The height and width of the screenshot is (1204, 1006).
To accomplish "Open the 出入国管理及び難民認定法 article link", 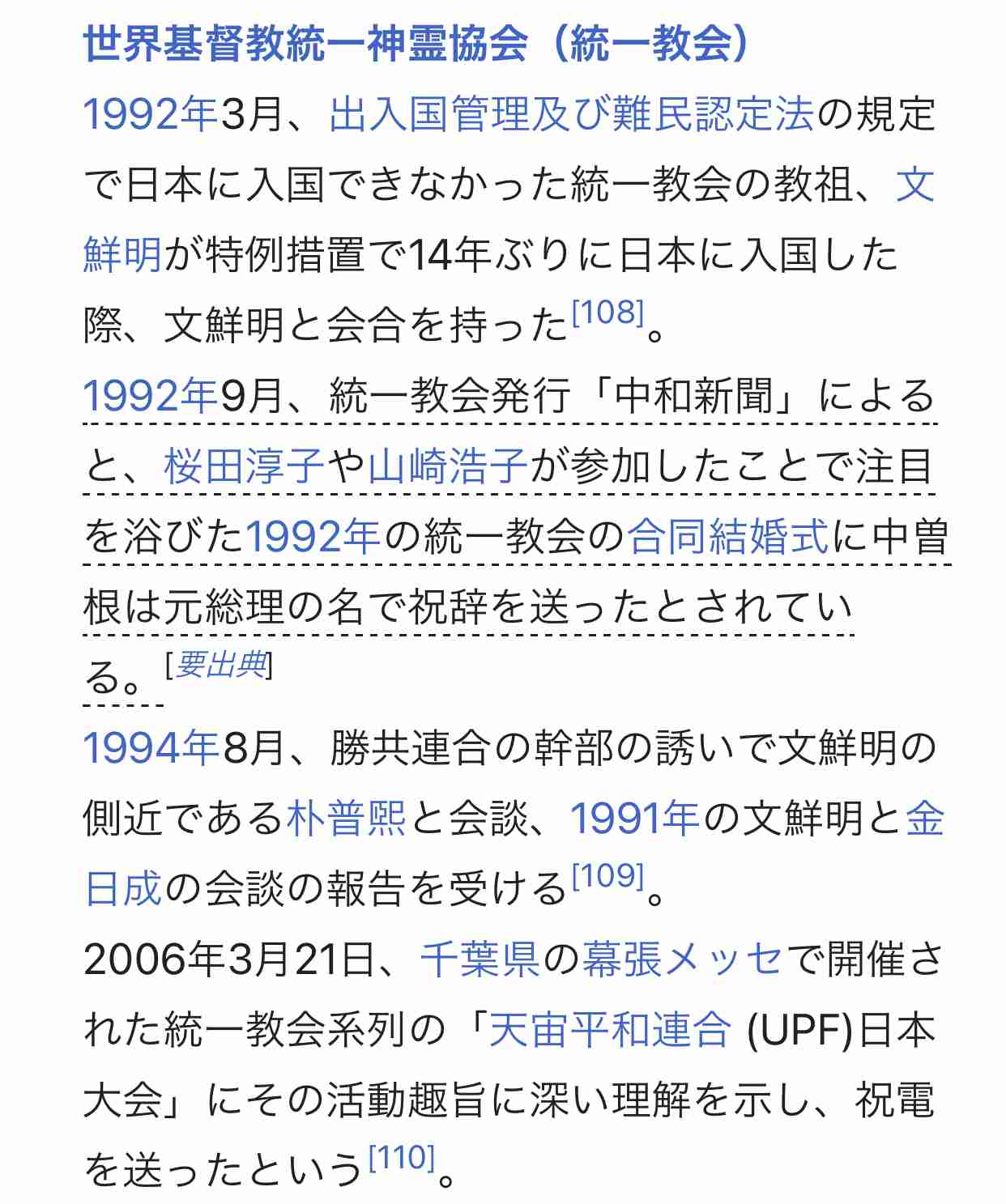I will pos(571,114).
